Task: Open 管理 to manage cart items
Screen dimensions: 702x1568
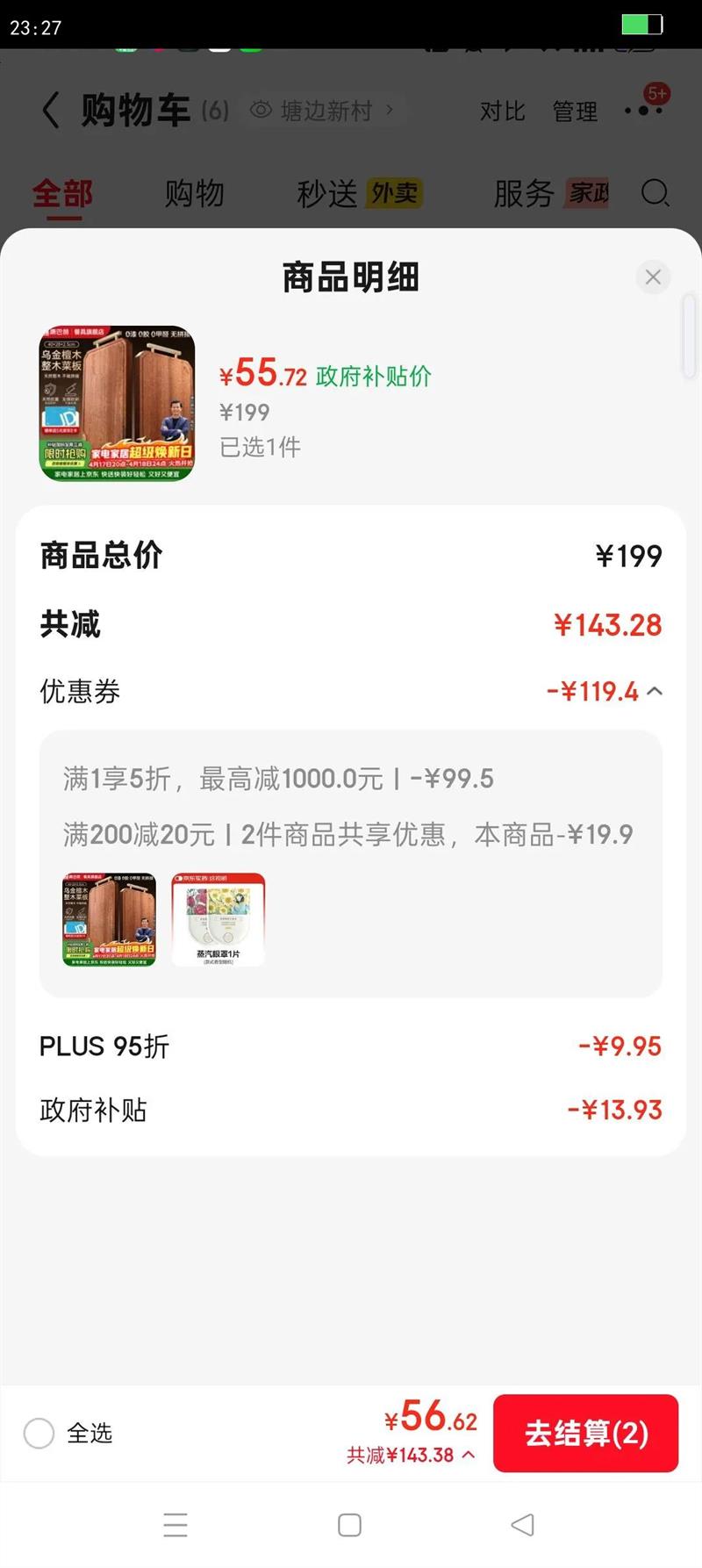Action: pyautogui.click(x=575, y=111)
